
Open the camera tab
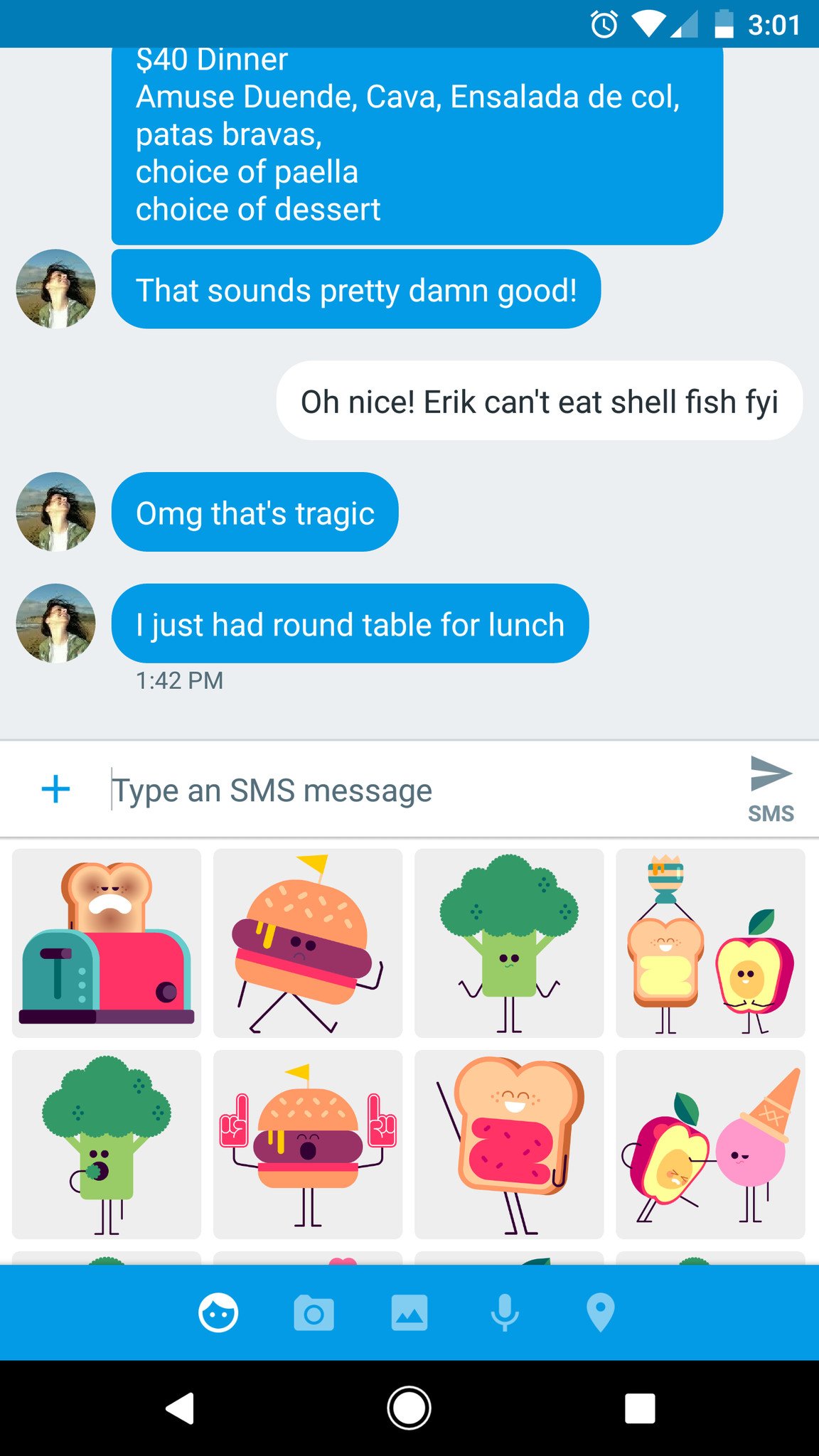coord(314,1312)
